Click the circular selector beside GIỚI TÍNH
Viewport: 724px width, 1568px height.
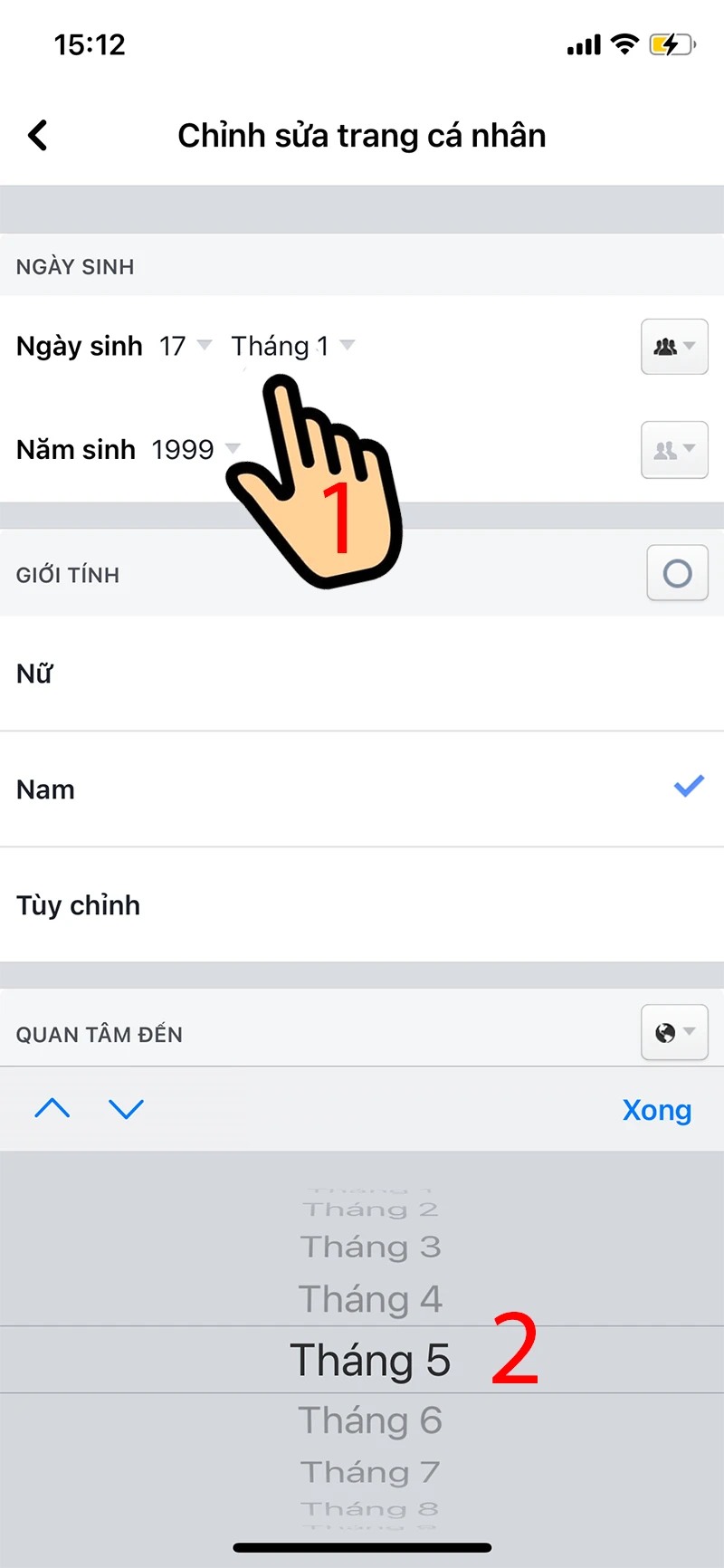click(676, 573)
